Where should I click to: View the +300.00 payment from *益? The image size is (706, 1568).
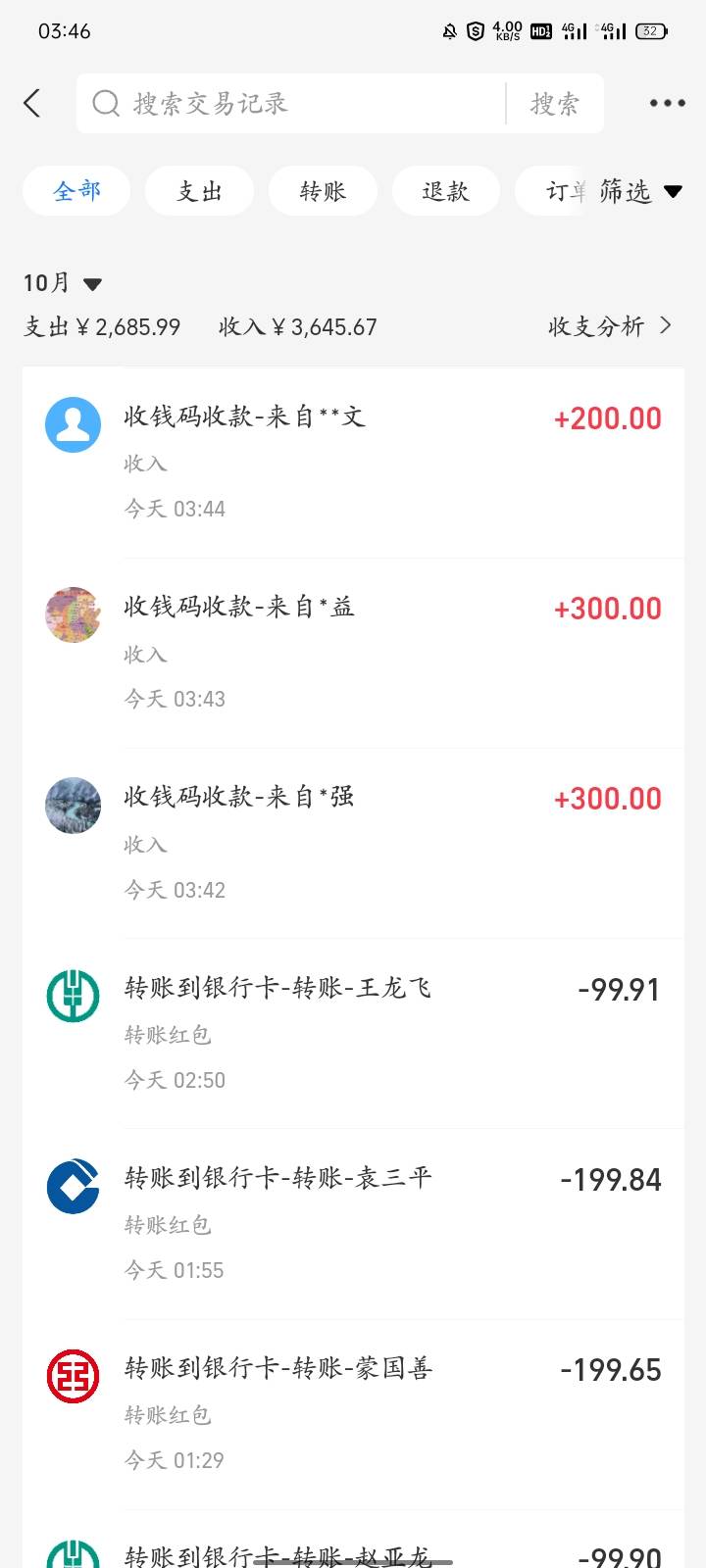tap(353, 652)
